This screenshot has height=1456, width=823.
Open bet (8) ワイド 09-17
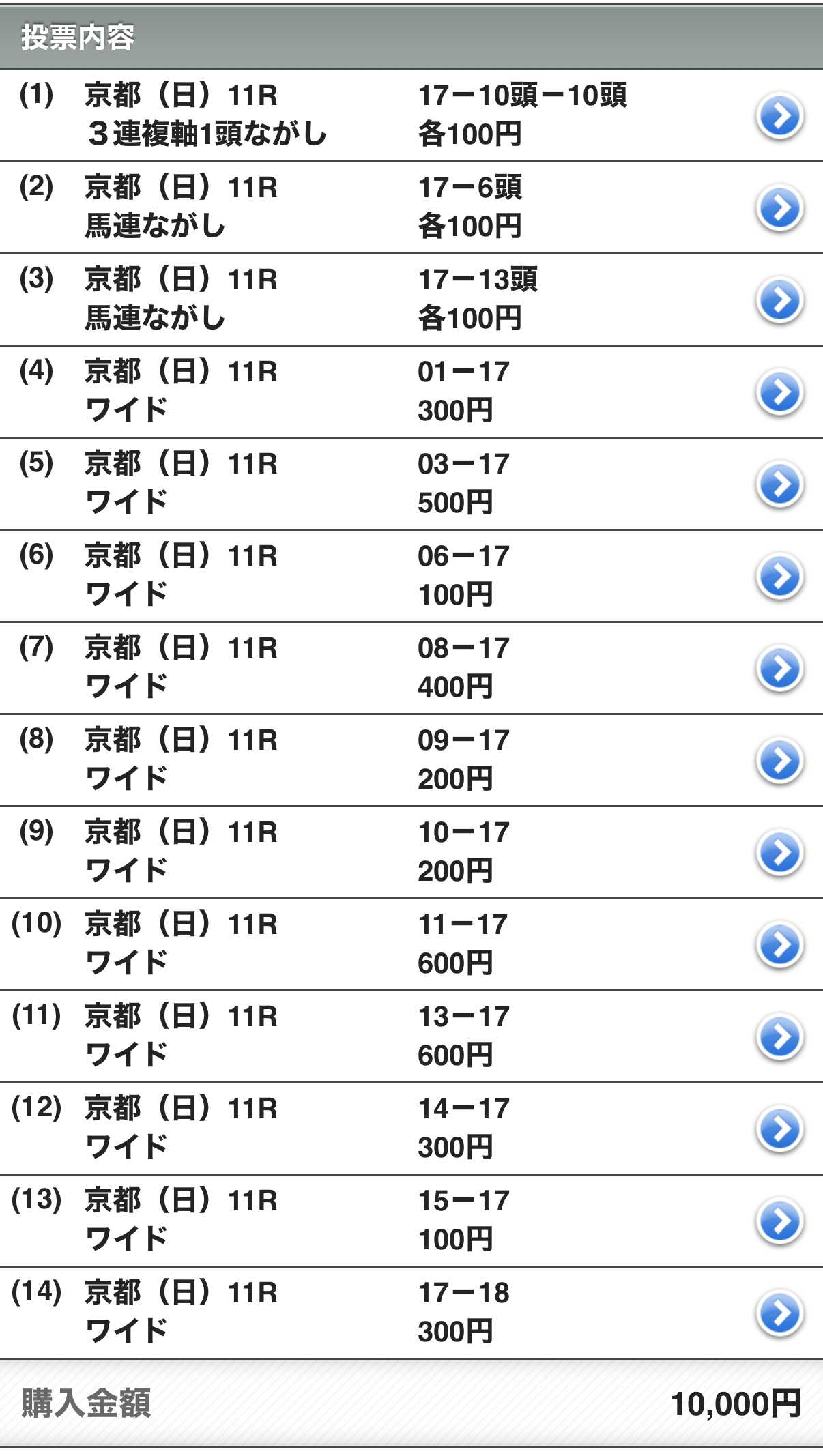pyautogui.click(x=779, y=761)
